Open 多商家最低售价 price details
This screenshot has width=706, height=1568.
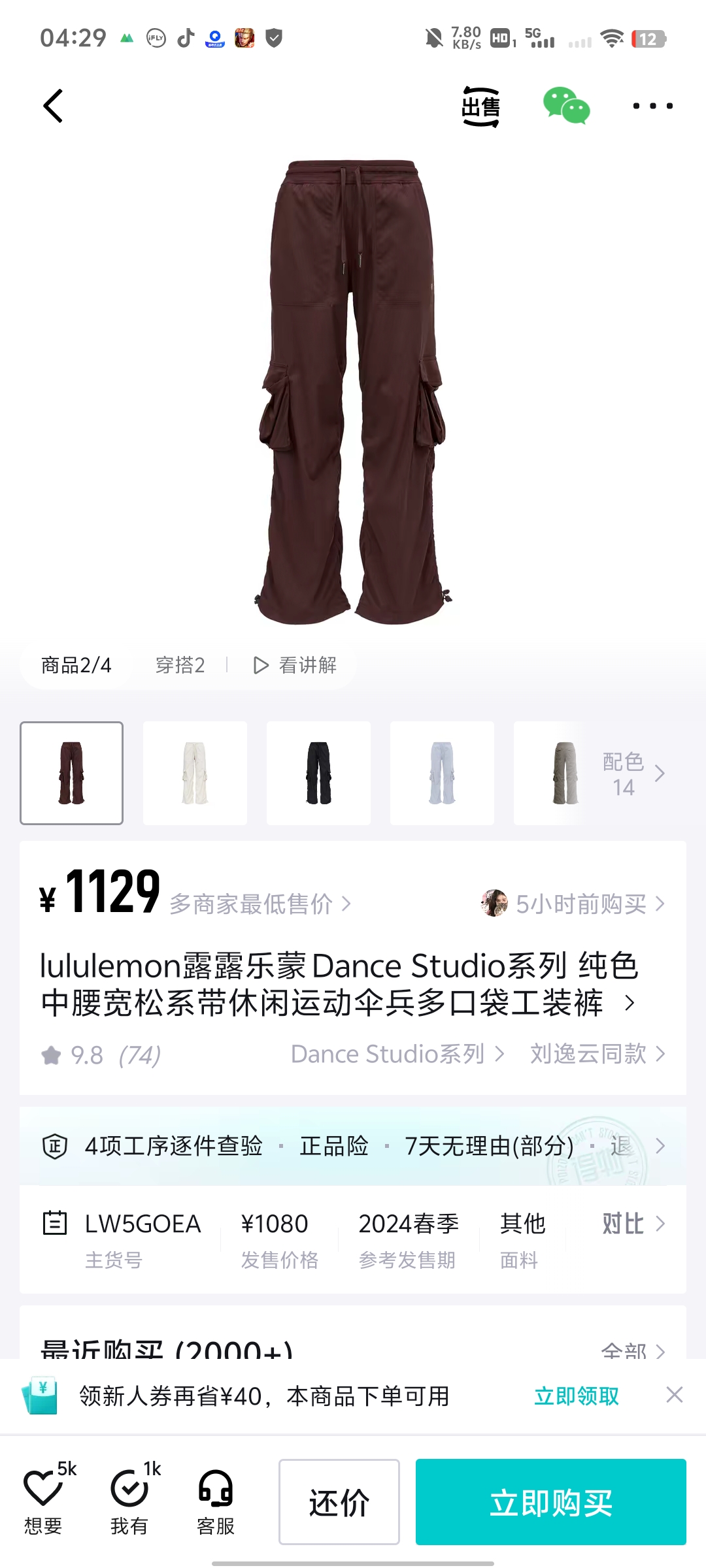pos(260,904)
